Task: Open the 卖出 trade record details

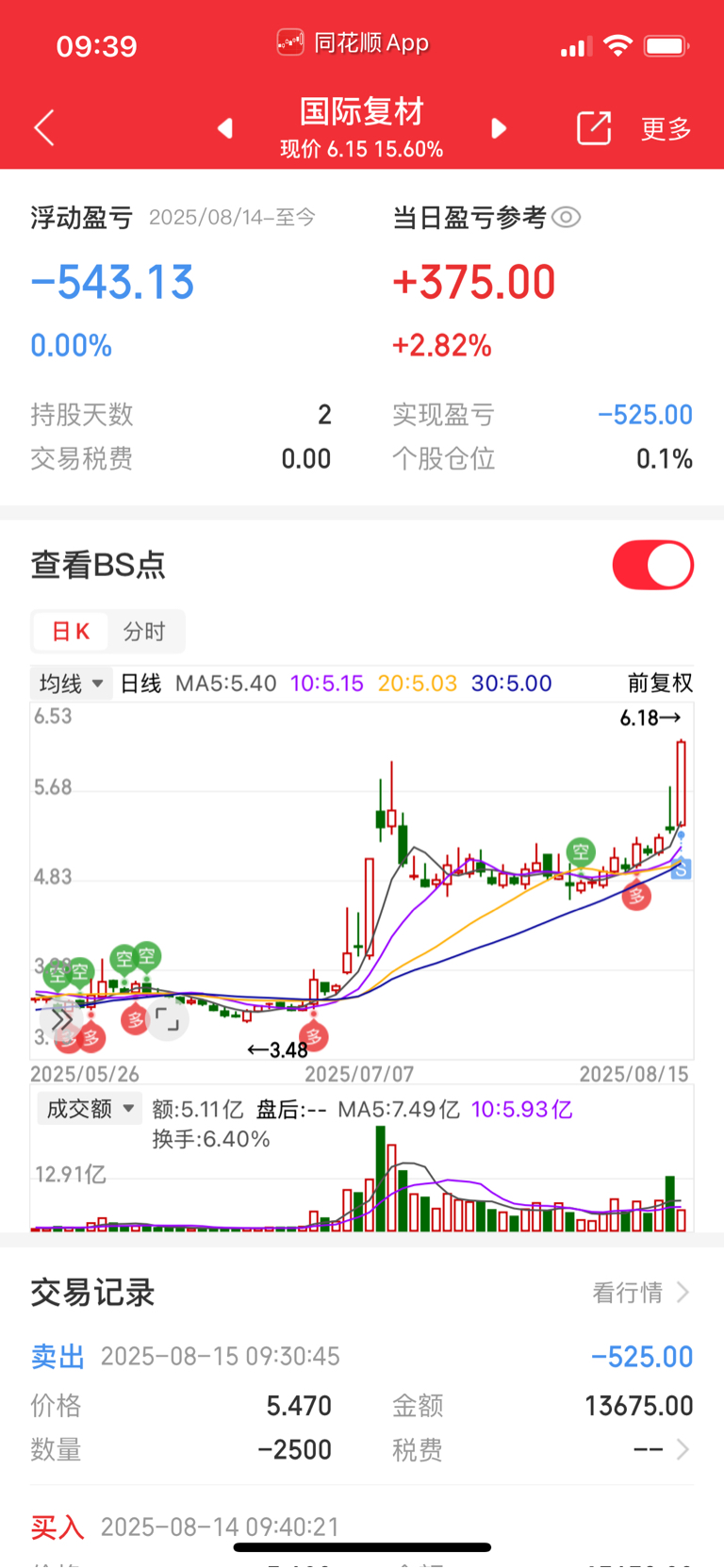Action: pyautogui.click(x=362, y=1403)
